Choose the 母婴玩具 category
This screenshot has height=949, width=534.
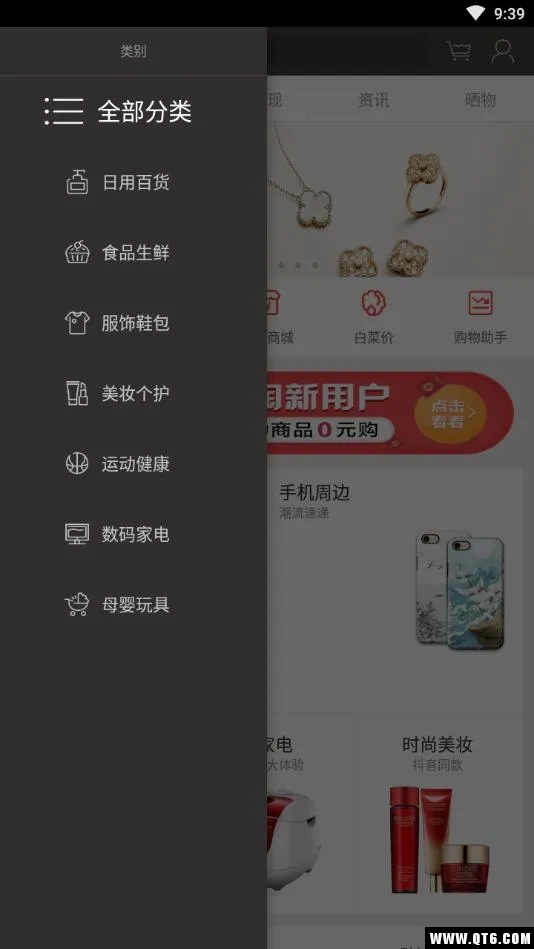point(117,605)
